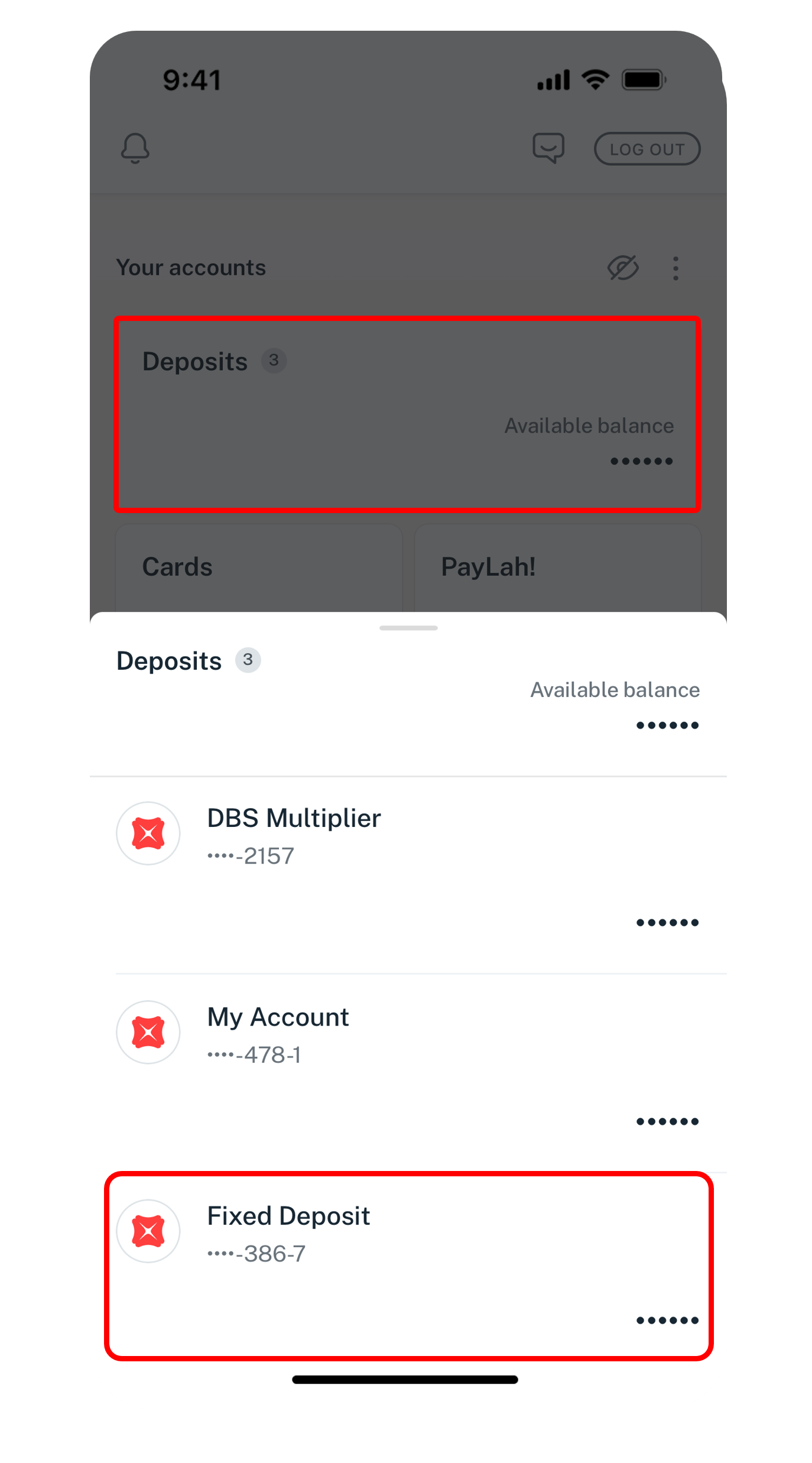The image size is (812, 1463).
Task: Open the DBS Multiplier account
Action: click(x=408, y=875)
